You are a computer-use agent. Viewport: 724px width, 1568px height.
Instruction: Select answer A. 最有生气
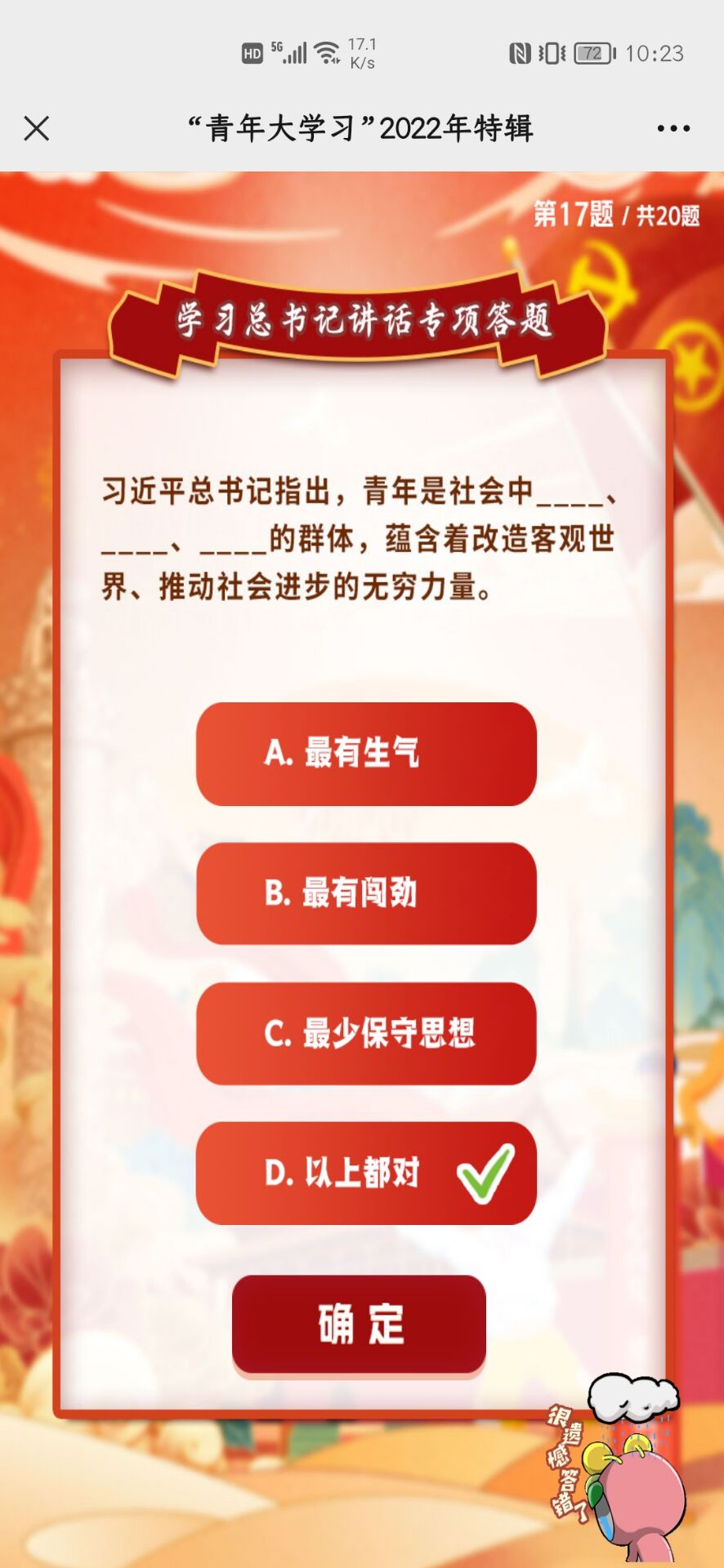tap(366, 753)
